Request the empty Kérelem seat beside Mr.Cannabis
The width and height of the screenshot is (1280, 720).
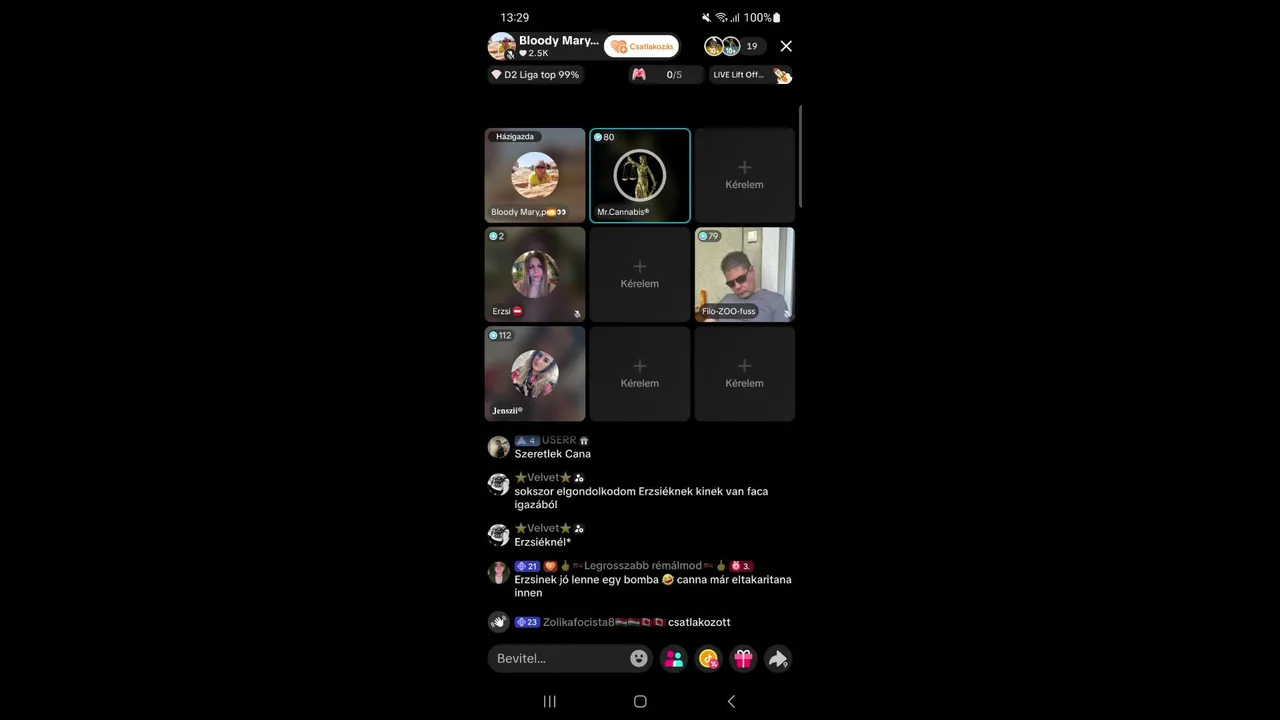[744, 175]
